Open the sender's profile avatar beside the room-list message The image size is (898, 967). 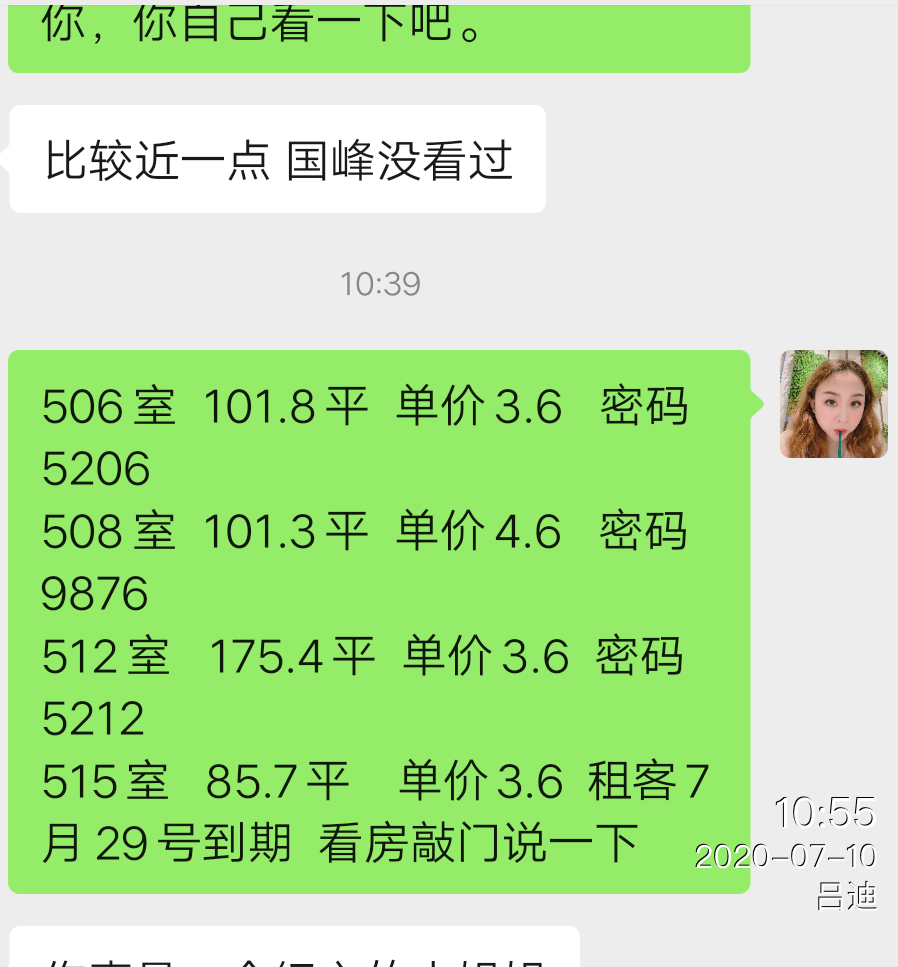click(833, 404)
